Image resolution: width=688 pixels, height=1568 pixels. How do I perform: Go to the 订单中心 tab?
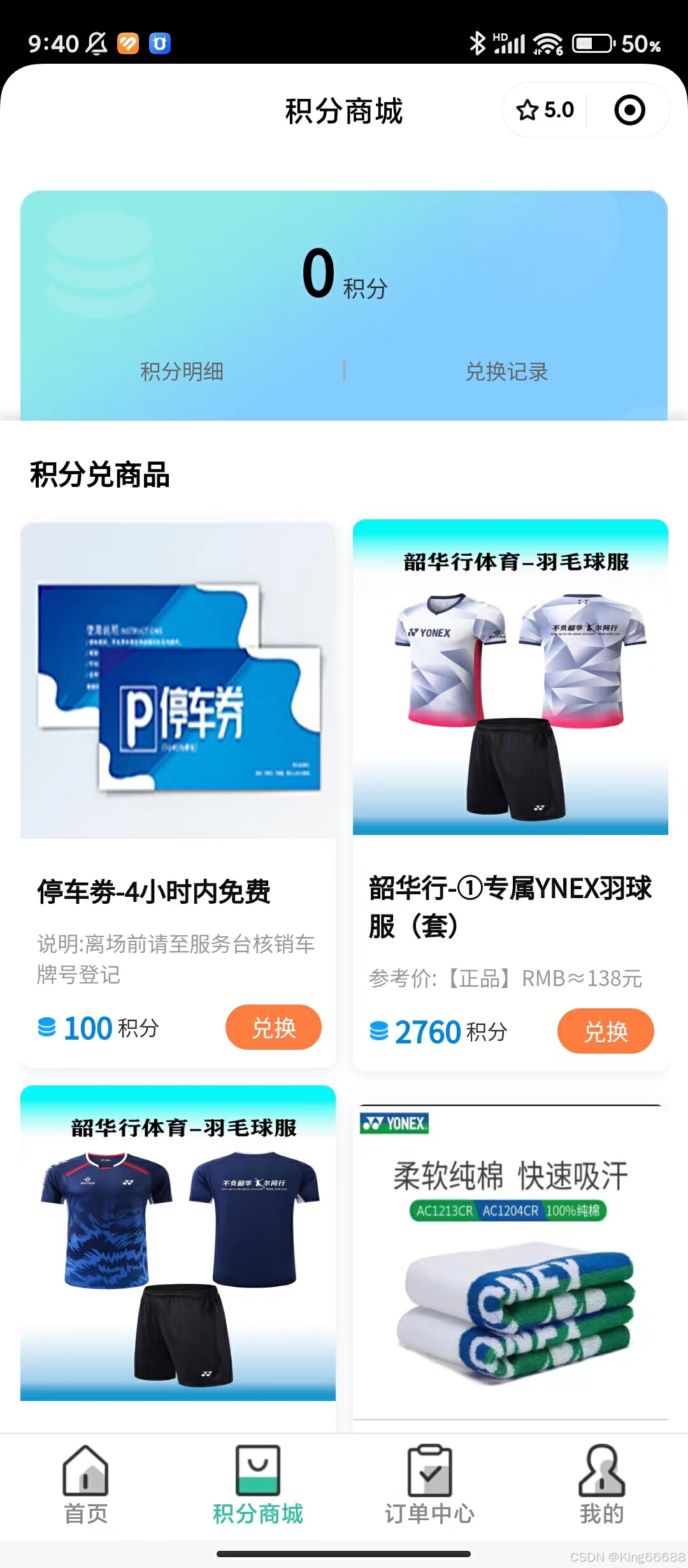430,1484
